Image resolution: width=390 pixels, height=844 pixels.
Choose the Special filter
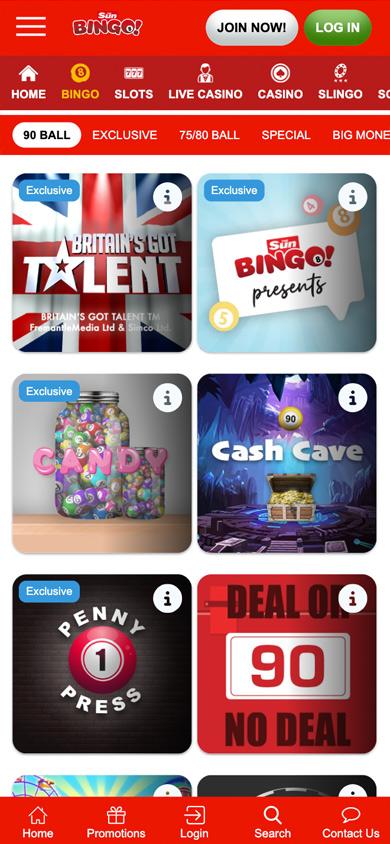[286, 135]
